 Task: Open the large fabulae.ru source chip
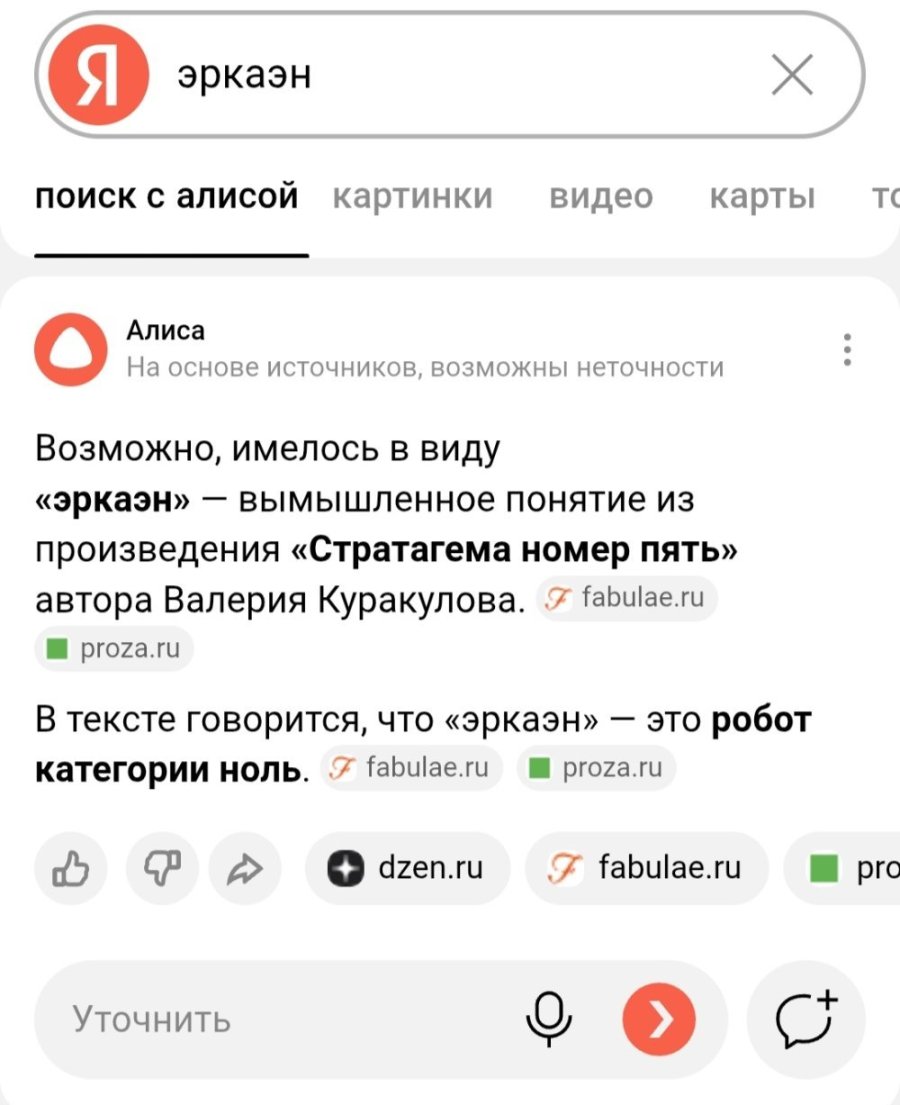point(646,868)
